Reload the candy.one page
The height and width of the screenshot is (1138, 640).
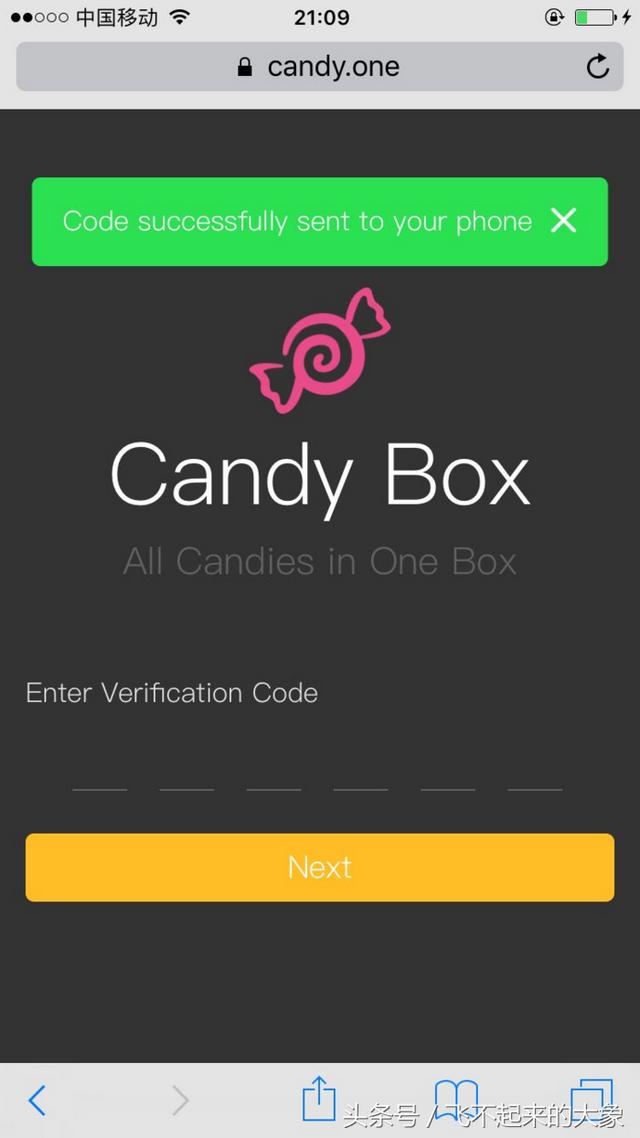point(597,67)
